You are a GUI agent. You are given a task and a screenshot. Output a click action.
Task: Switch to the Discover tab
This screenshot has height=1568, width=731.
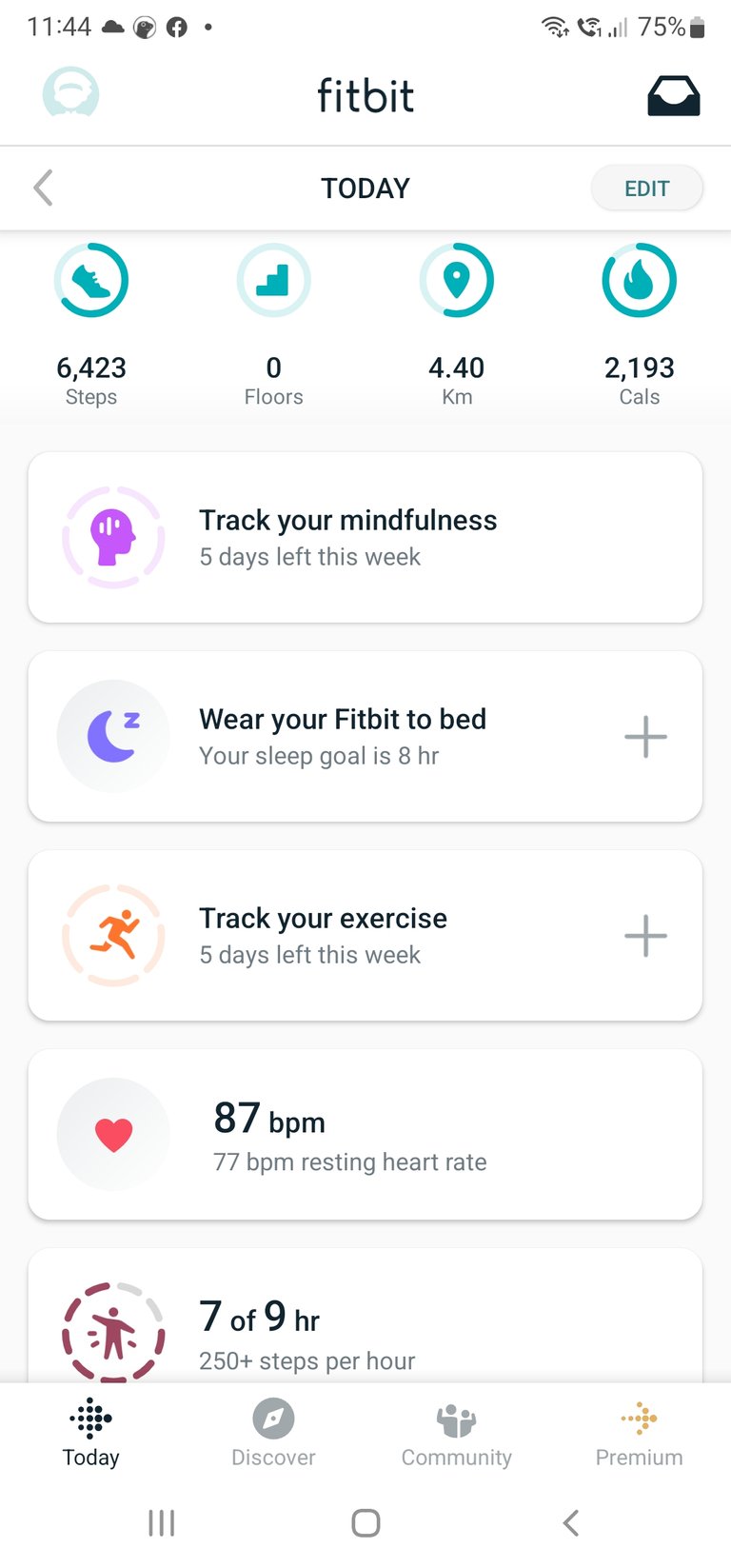[274, 1434]
